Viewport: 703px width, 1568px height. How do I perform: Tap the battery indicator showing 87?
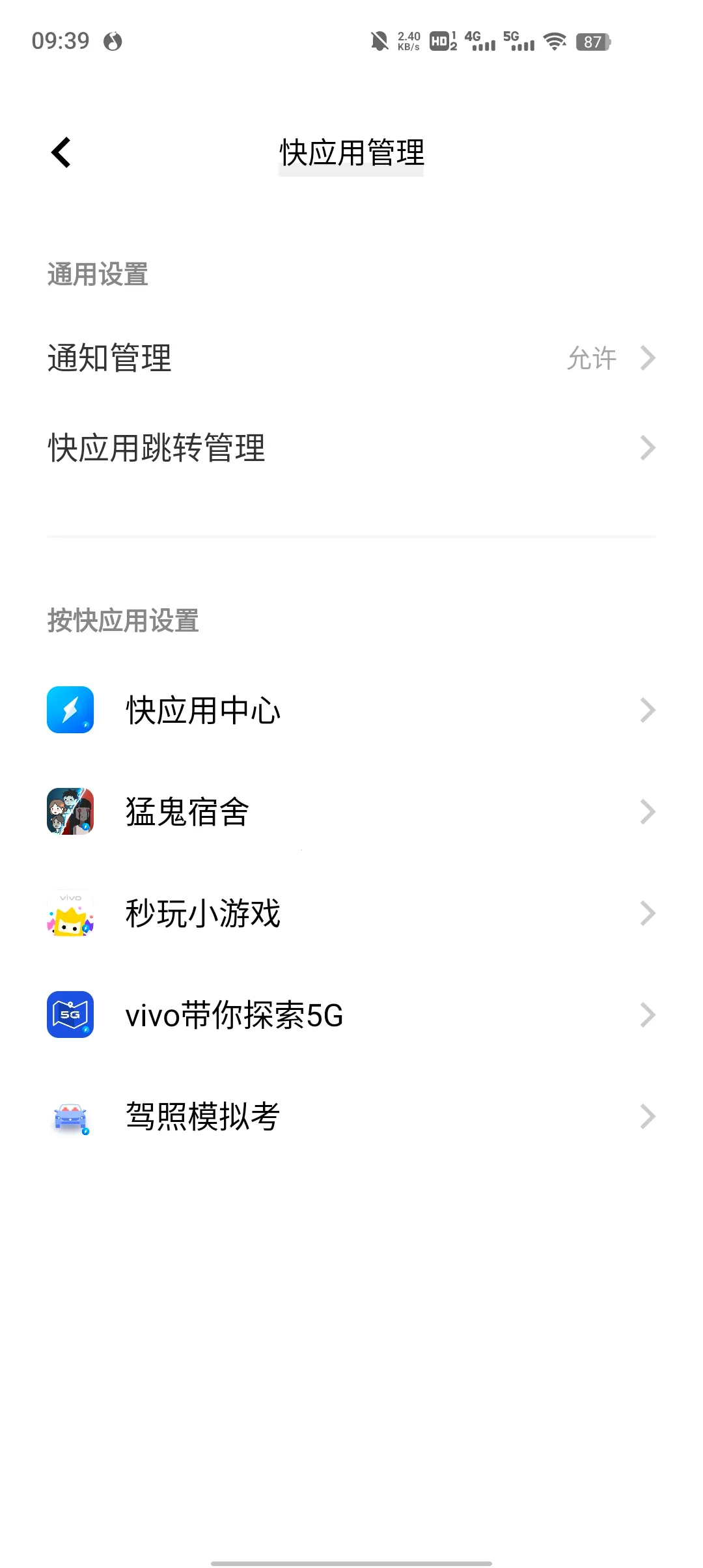[592, 42]
